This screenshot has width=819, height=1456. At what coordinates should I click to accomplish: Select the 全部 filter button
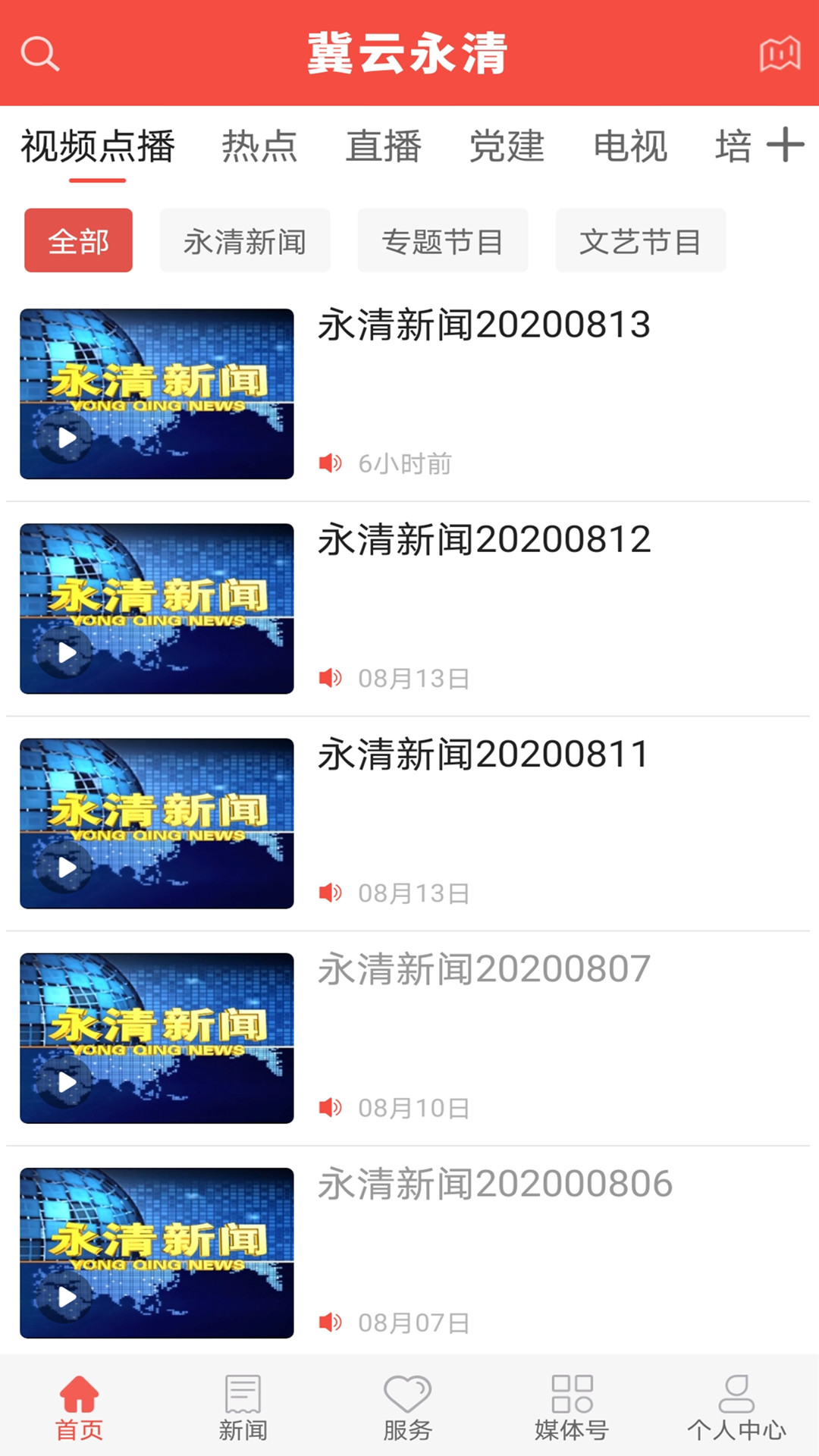tap(78, 240)
